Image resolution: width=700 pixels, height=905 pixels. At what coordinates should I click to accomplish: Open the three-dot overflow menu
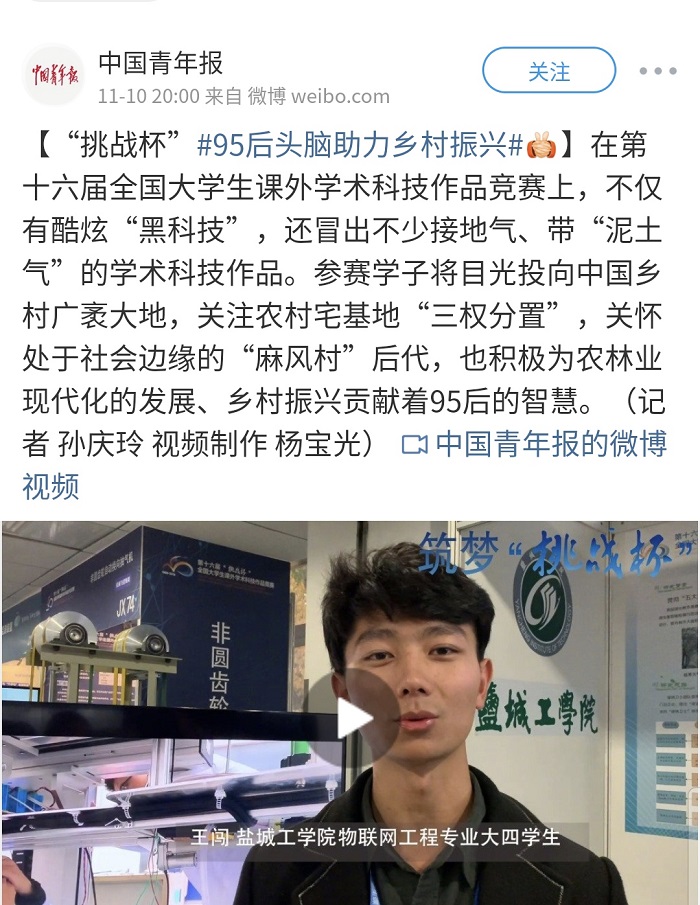pyautogui.click(x=657, y=71)
